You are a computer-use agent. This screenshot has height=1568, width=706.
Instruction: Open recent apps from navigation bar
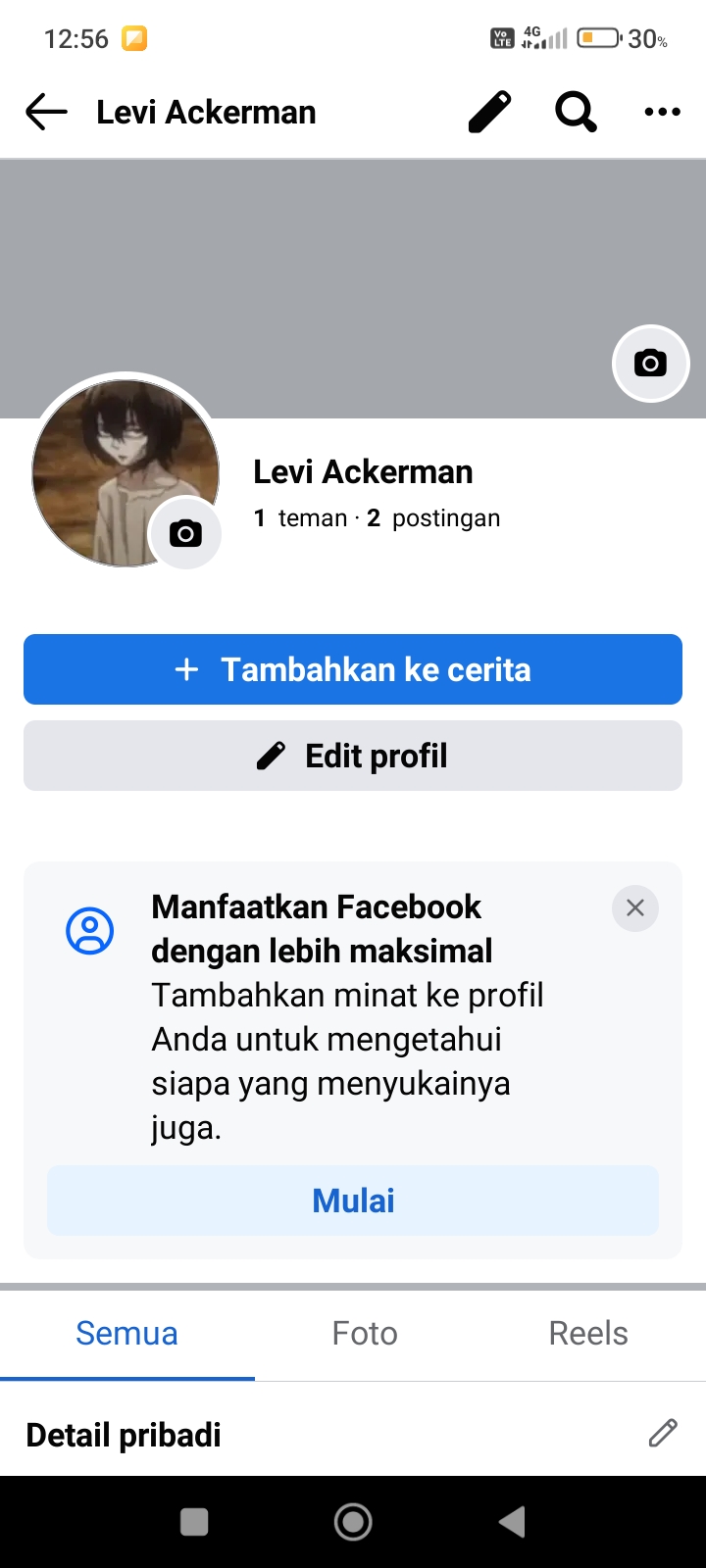[194, 1522]
